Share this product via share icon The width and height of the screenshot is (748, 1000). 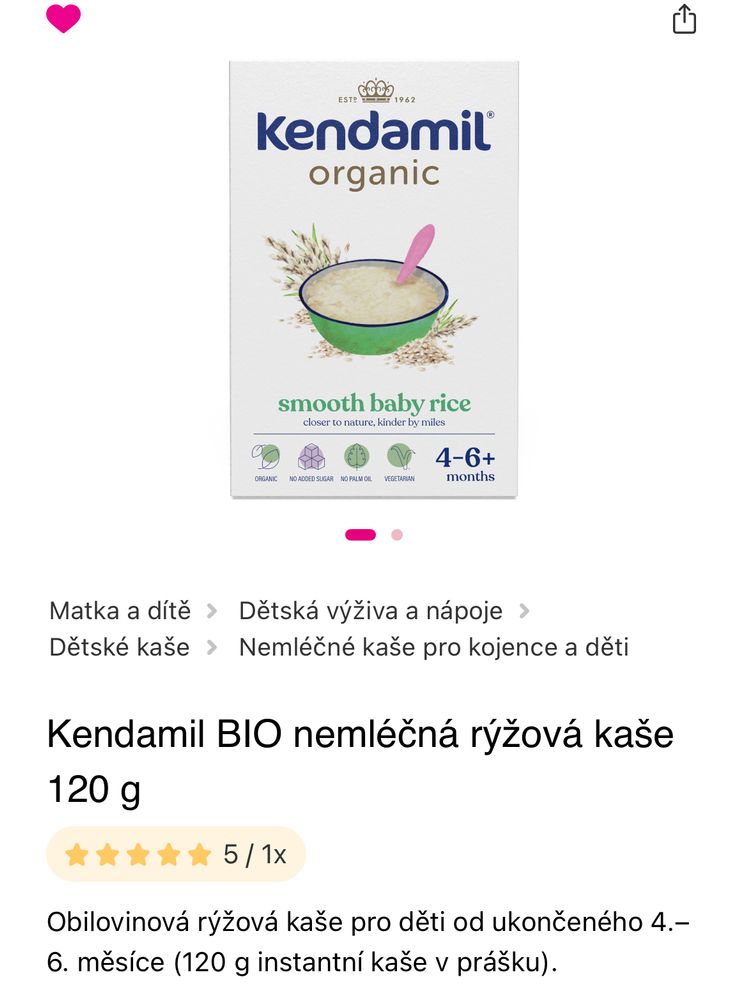point(684,20)
